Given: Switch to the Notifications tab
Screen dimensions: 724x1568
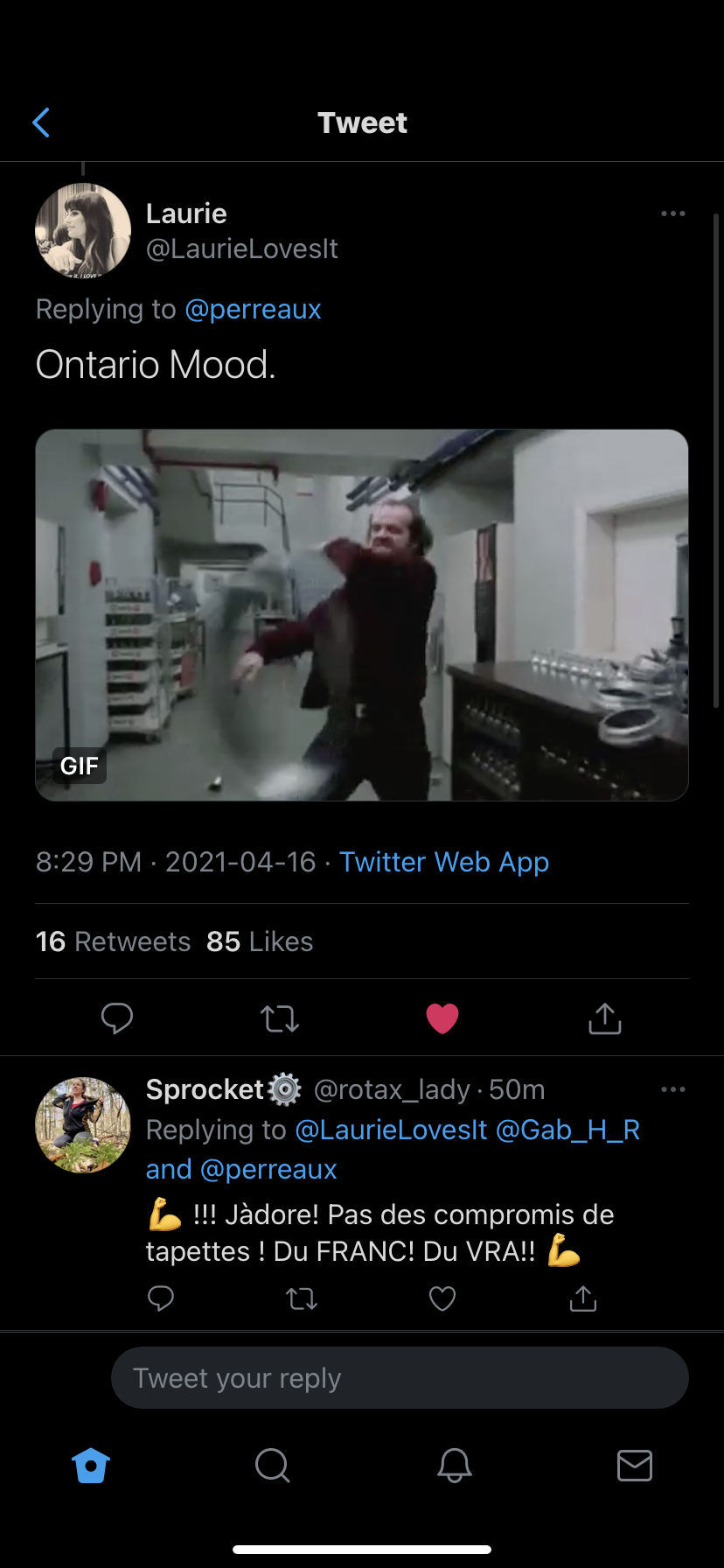Looking at the screenshot, I should click(455, 1465).
